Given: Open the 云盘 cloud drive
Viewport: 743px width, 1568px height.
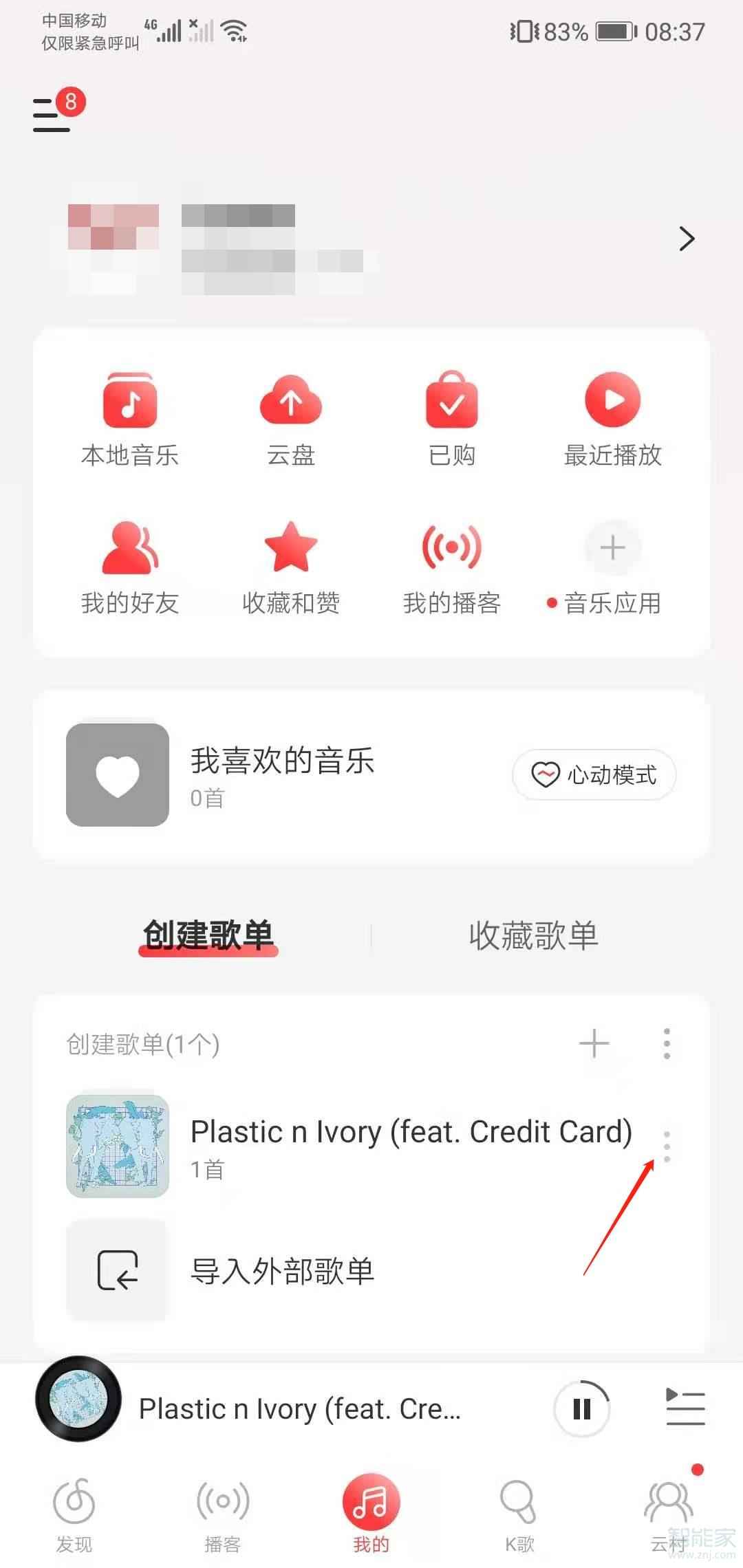Looking at the screenshot, I should coord(291,416).
